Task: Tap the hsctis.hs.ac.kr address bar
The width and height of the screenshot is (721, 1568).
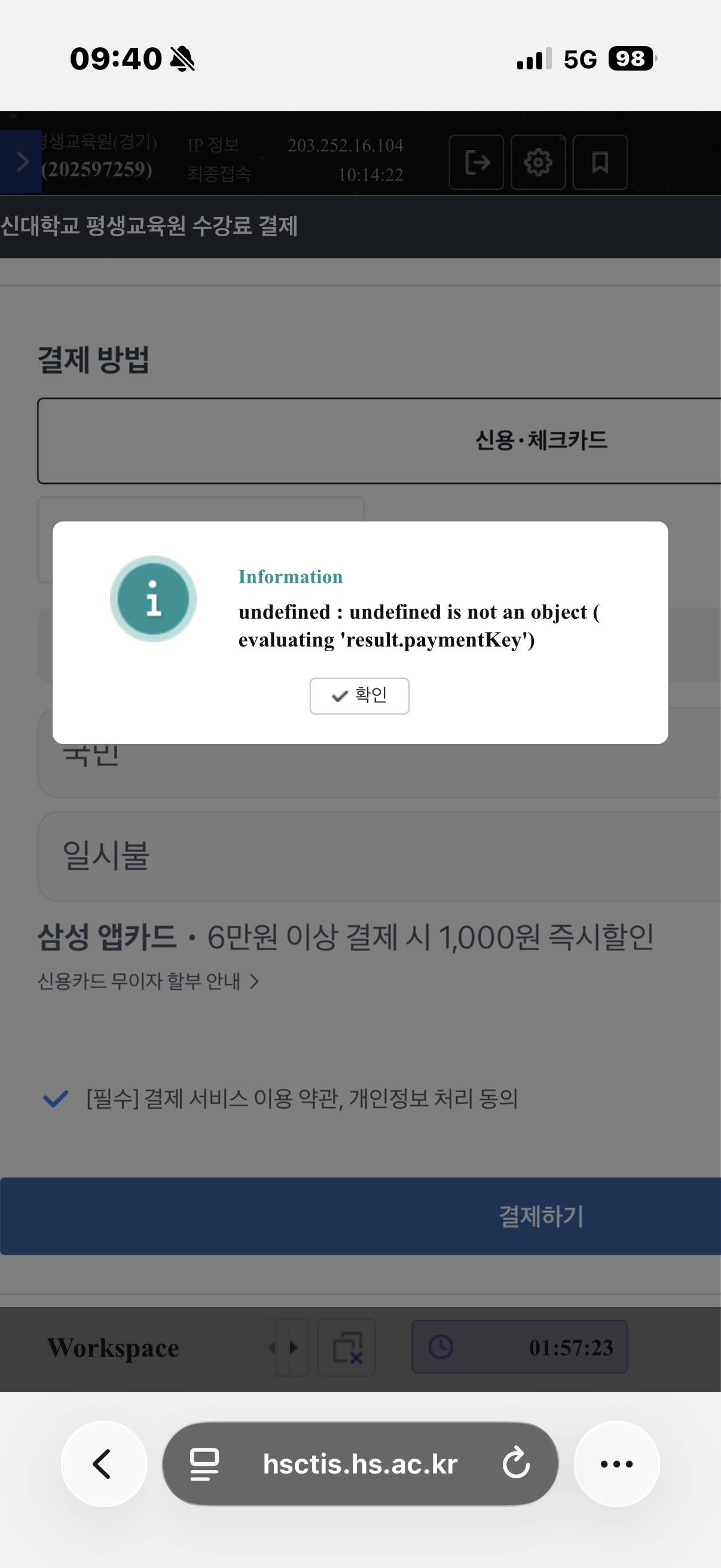Action: pos(359,1463)
